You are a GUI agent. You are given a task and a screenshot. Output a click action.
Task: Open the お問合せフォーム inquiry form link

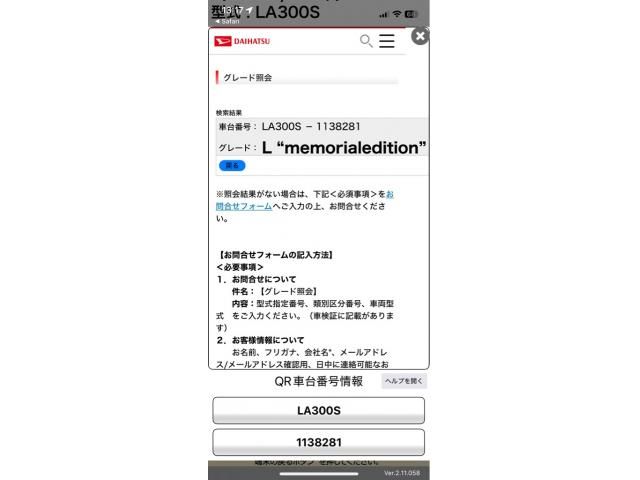(244, 206)
